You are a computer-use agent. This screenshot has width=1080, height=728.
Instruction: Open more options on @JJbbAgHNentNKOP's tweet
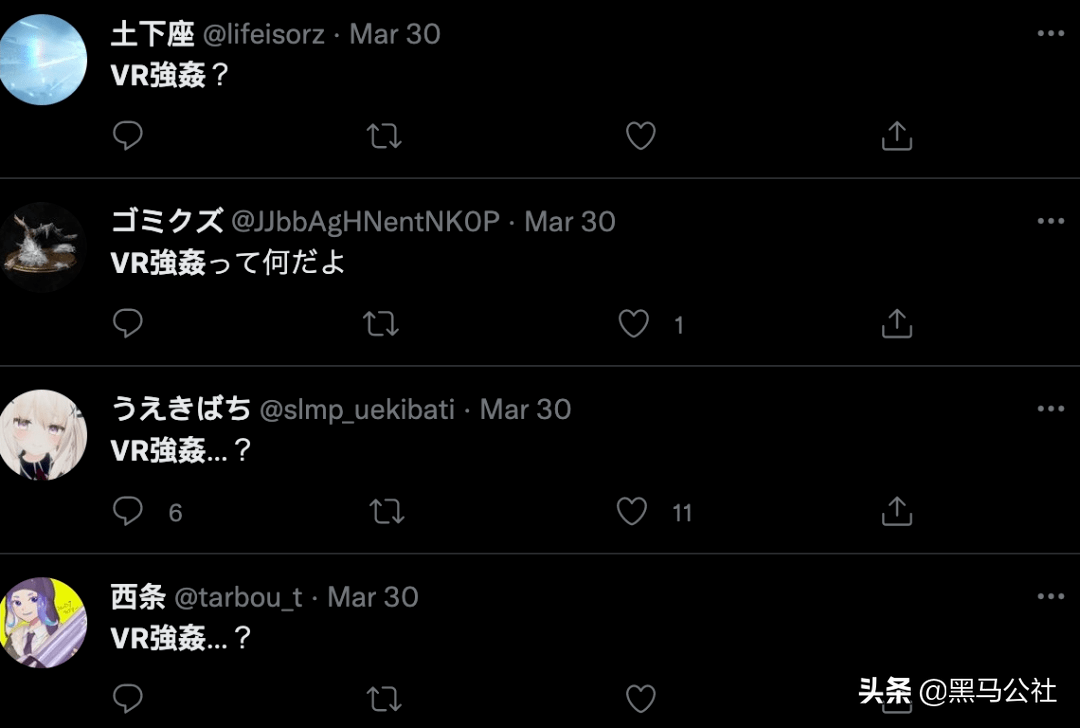click(1050, 221)
